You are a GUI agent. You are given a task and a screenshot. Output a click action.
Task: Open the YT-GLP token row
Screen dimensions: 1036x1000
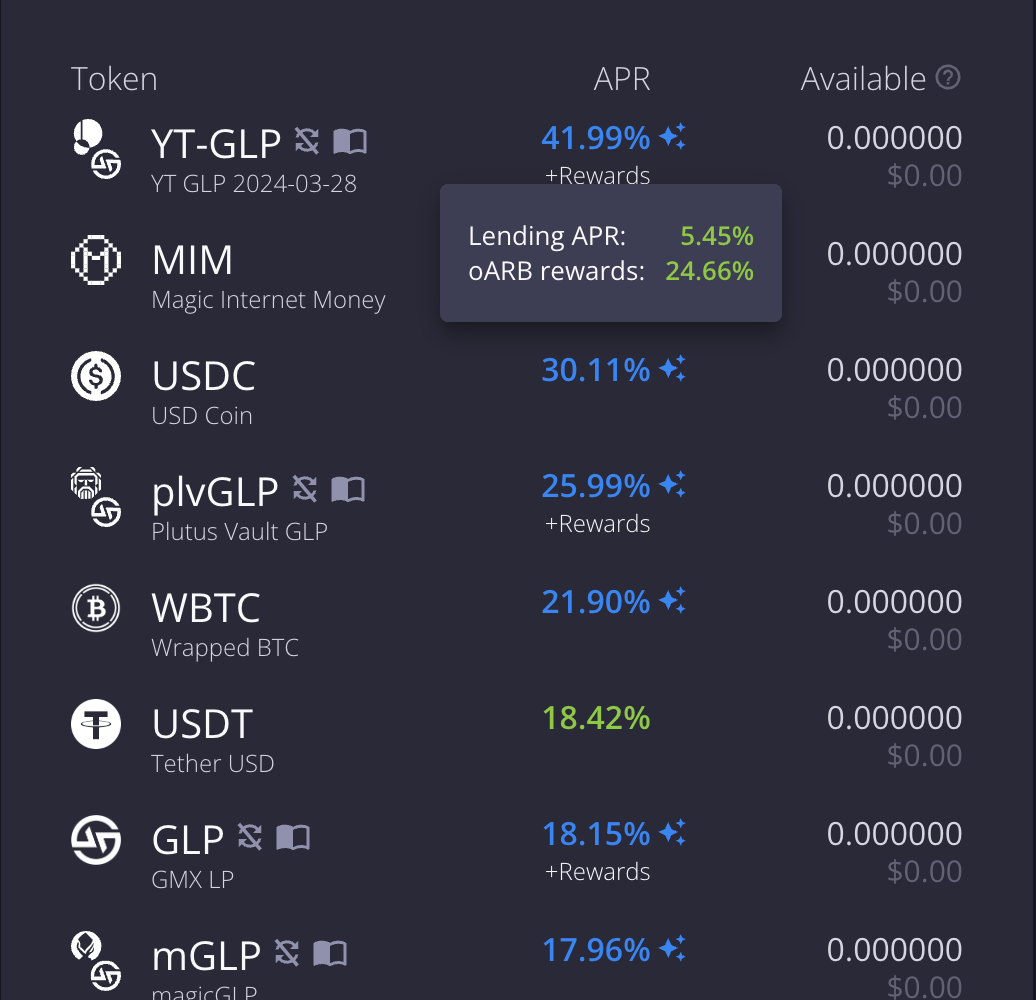pyautogui.click(x=215, y=144)
